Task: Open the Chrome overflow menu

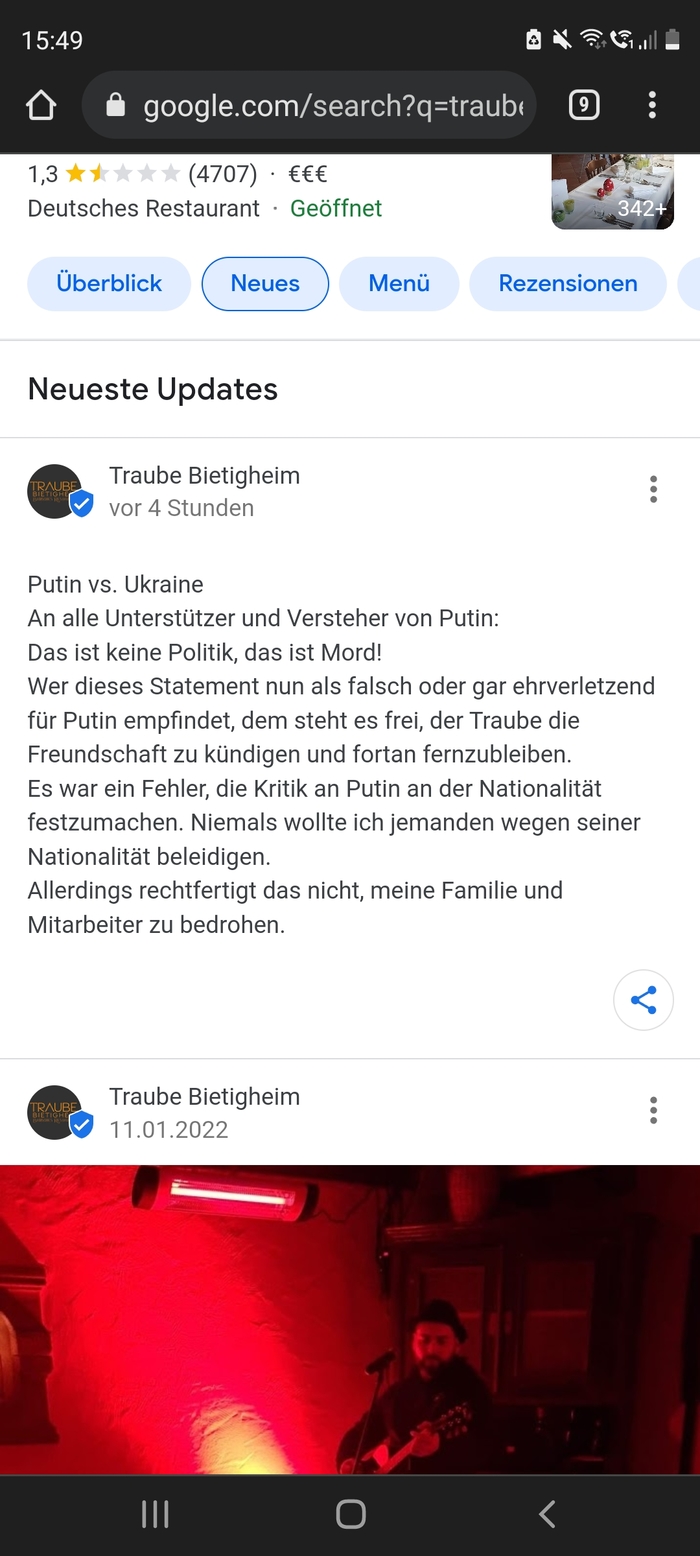Action: click(652, 105)
